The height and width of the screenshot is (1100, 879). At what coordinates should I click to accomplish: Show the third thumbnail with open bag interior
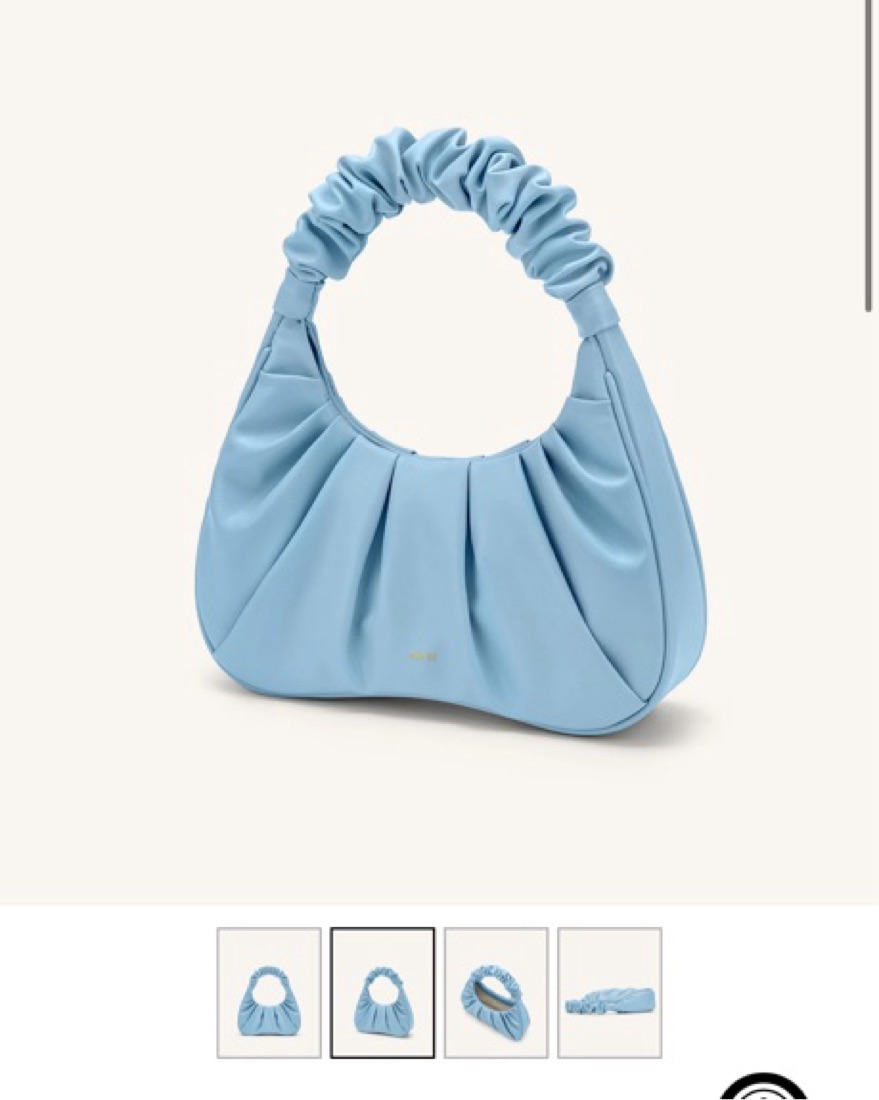pos(496,992)
